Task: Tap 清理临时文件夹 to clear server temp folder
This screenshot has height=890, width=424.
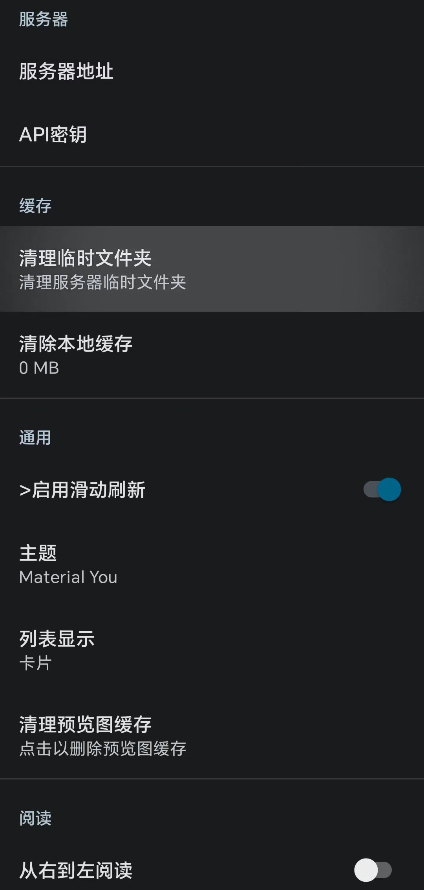Action: (x=212, y=269)
